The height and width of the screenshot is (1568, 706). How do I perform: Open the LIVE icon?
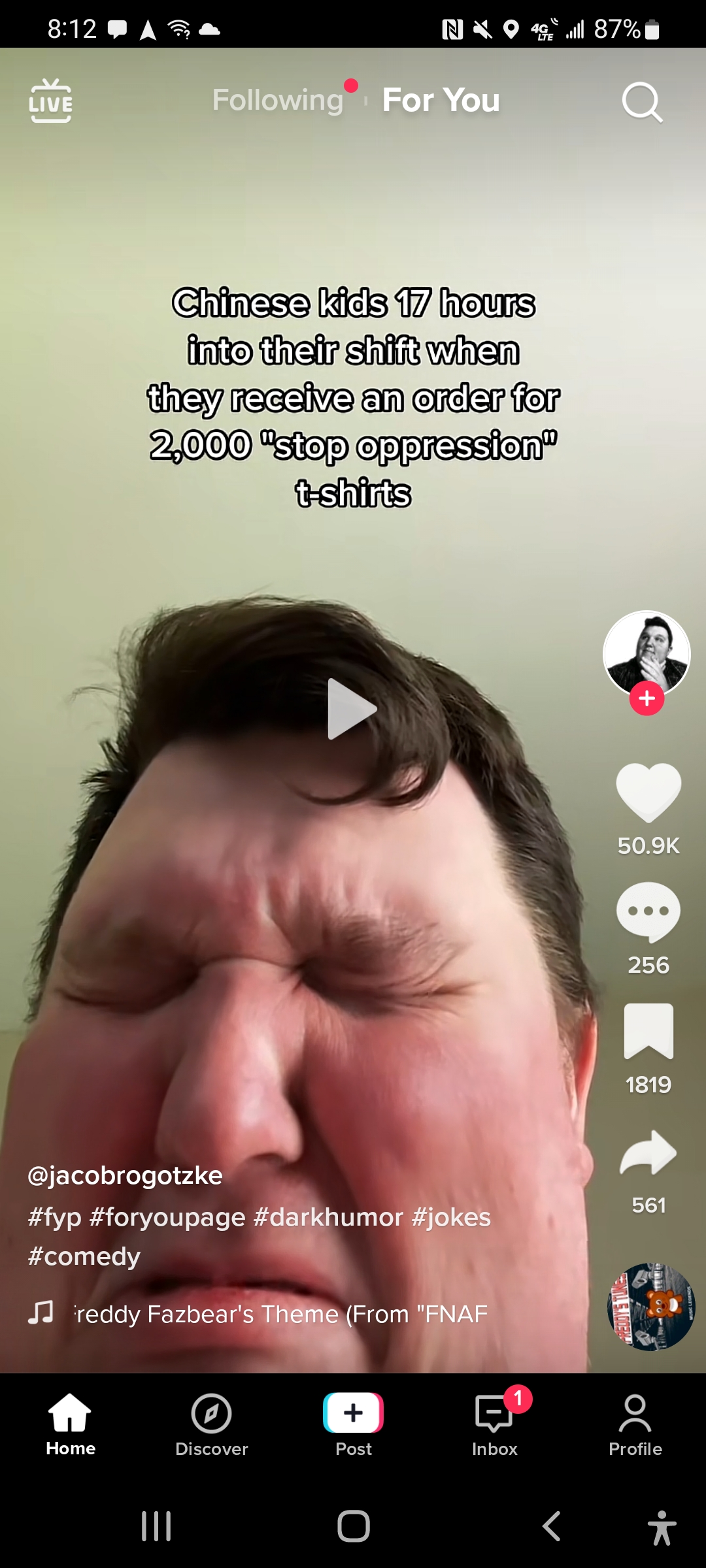[x=50, y=101]
